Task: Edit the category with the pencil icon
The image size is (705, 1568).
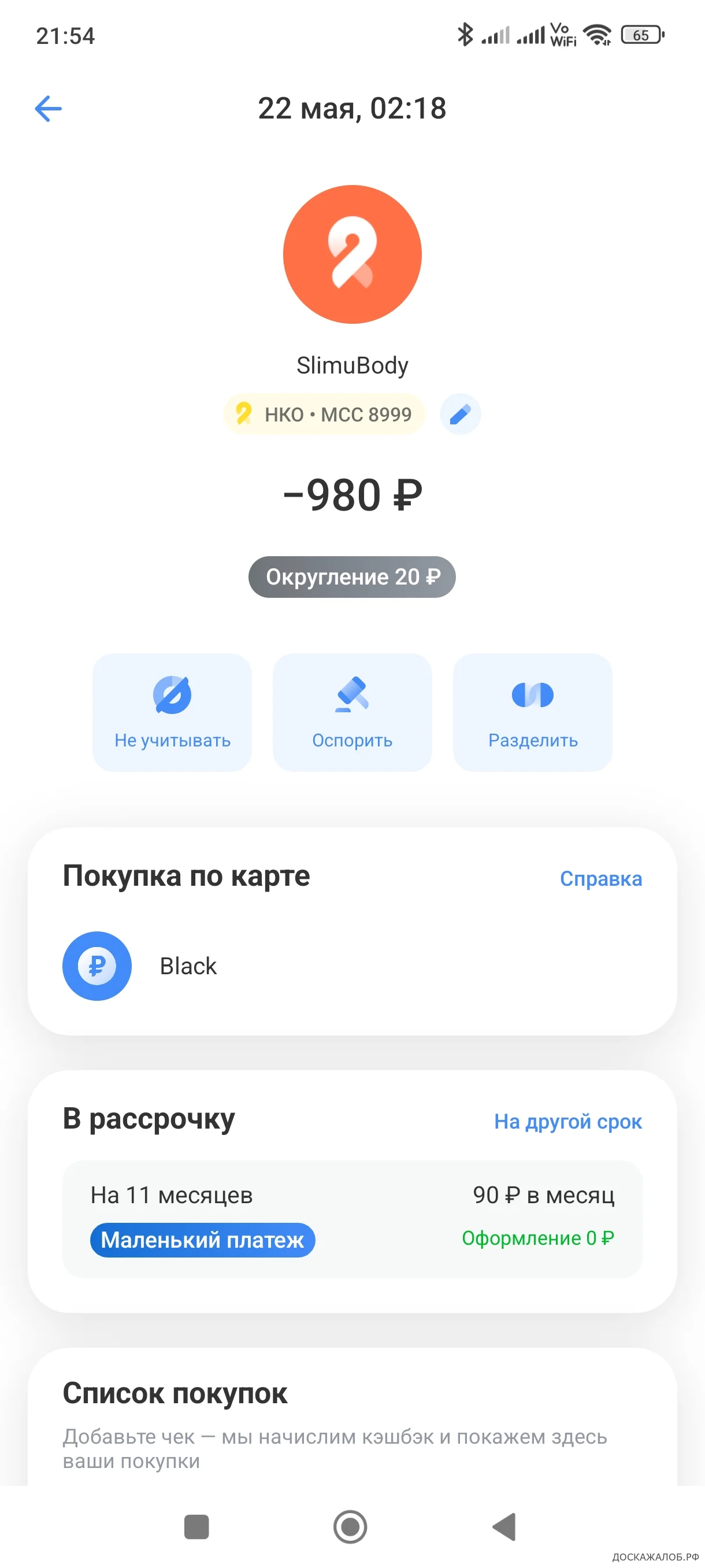Action: pos(461,415)
